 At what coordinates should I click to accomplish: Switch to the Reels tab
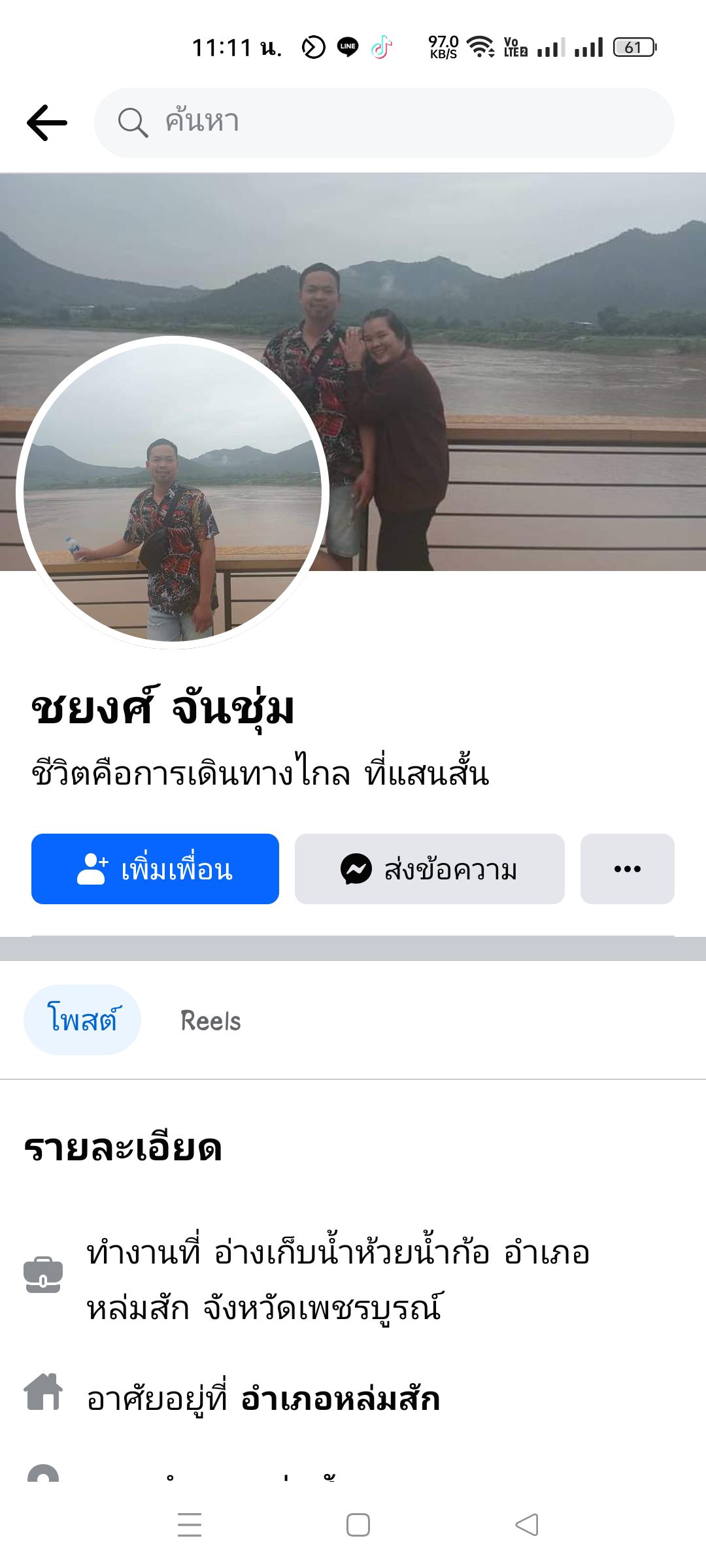coord(210,1021)
